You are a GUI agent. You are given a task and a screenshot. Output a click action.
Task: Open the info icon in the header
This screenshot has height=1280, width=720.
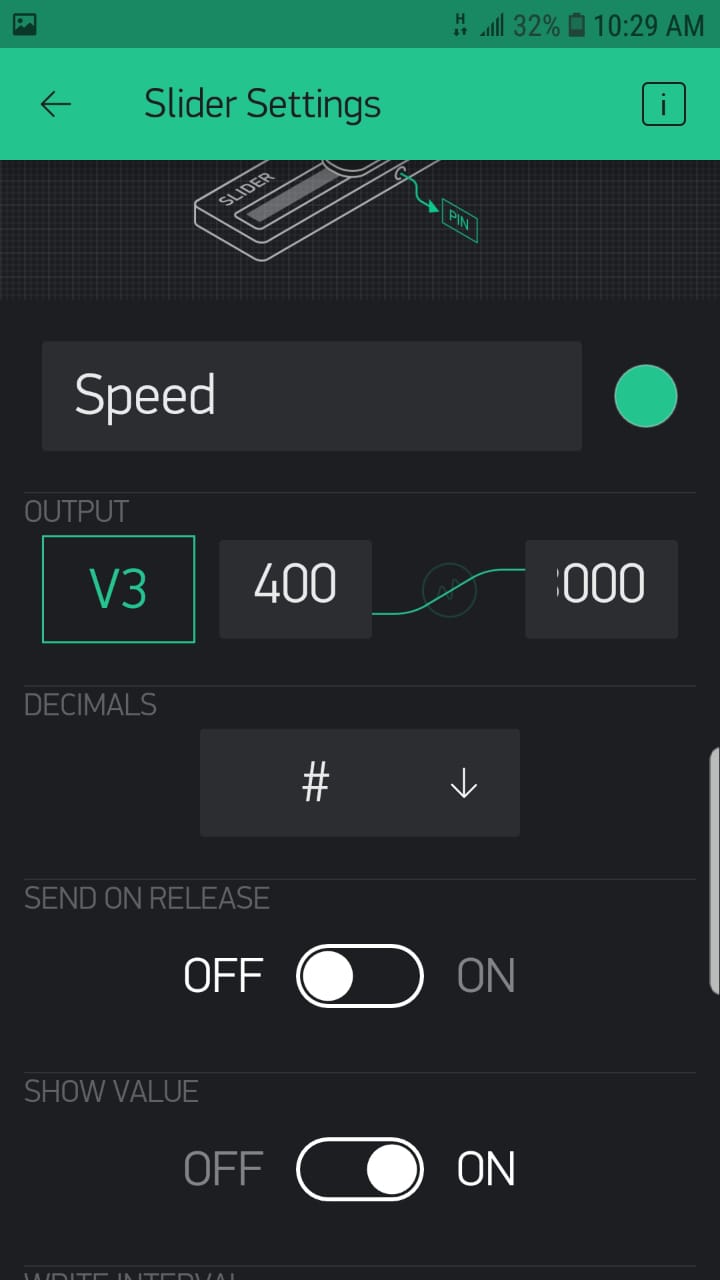click(664, 104)
